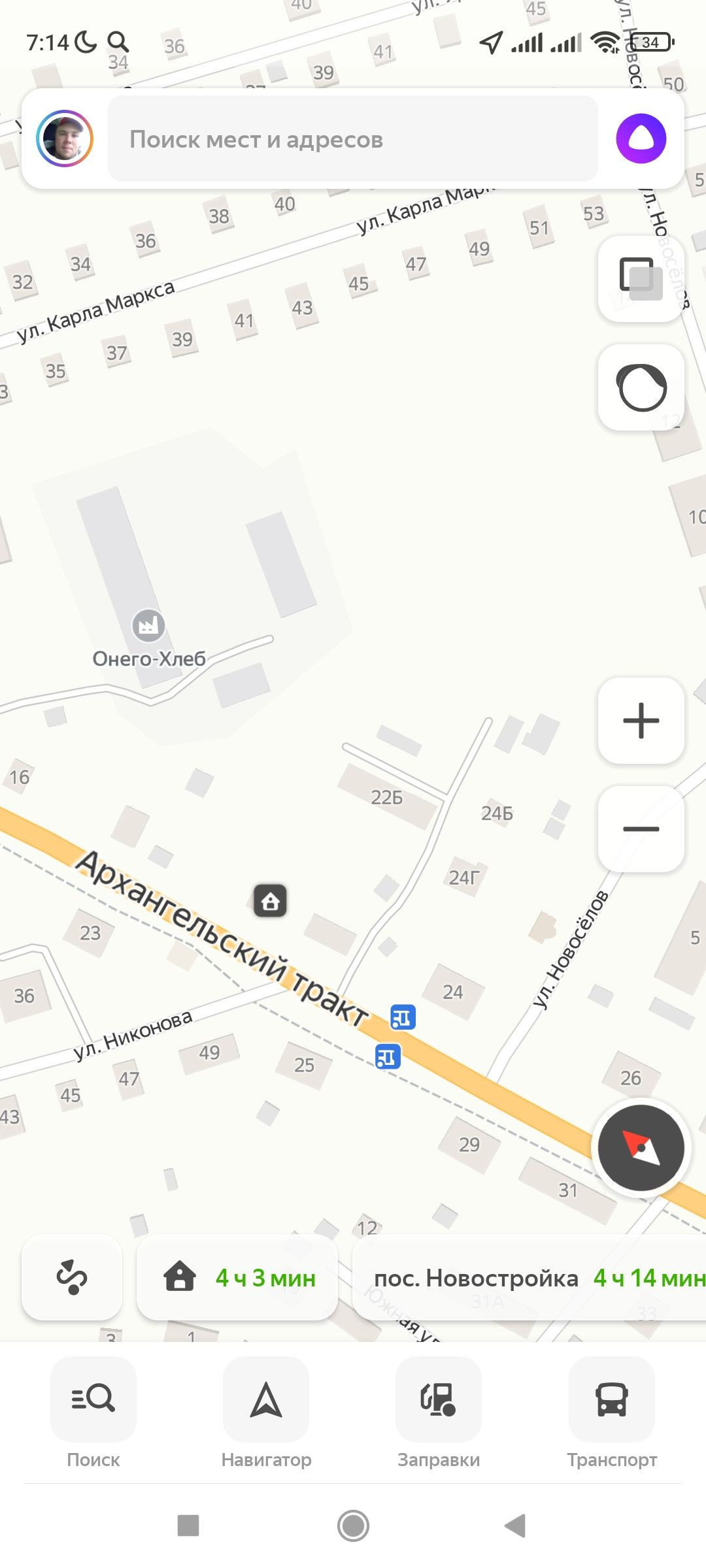Open map layers selector
The width and height of the screenshot is (706, 1568).
click(x=641, y=279)
